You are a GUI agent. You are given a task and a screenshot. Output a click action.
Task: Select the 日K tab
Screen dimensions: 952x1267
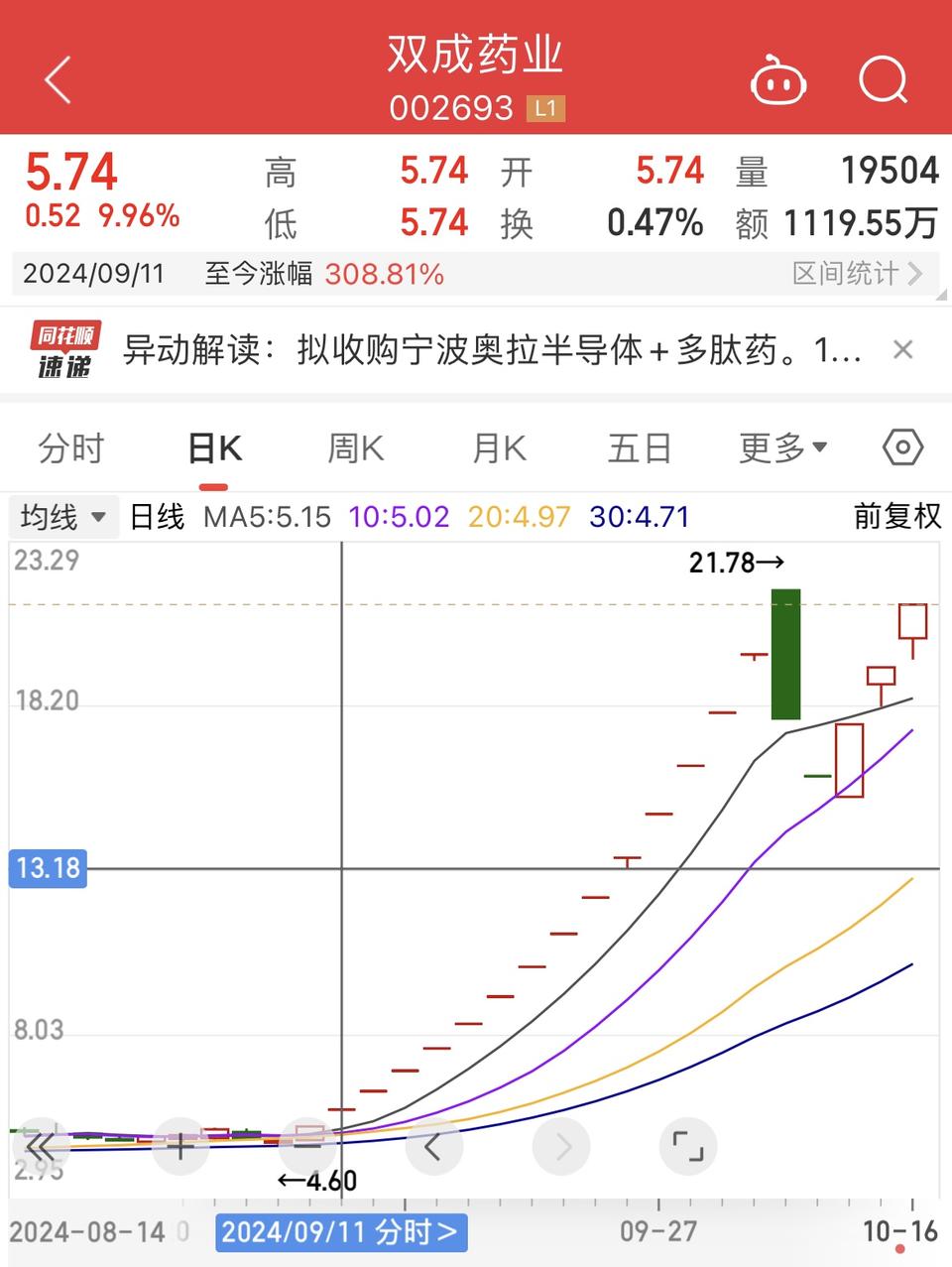click(214, 448)
